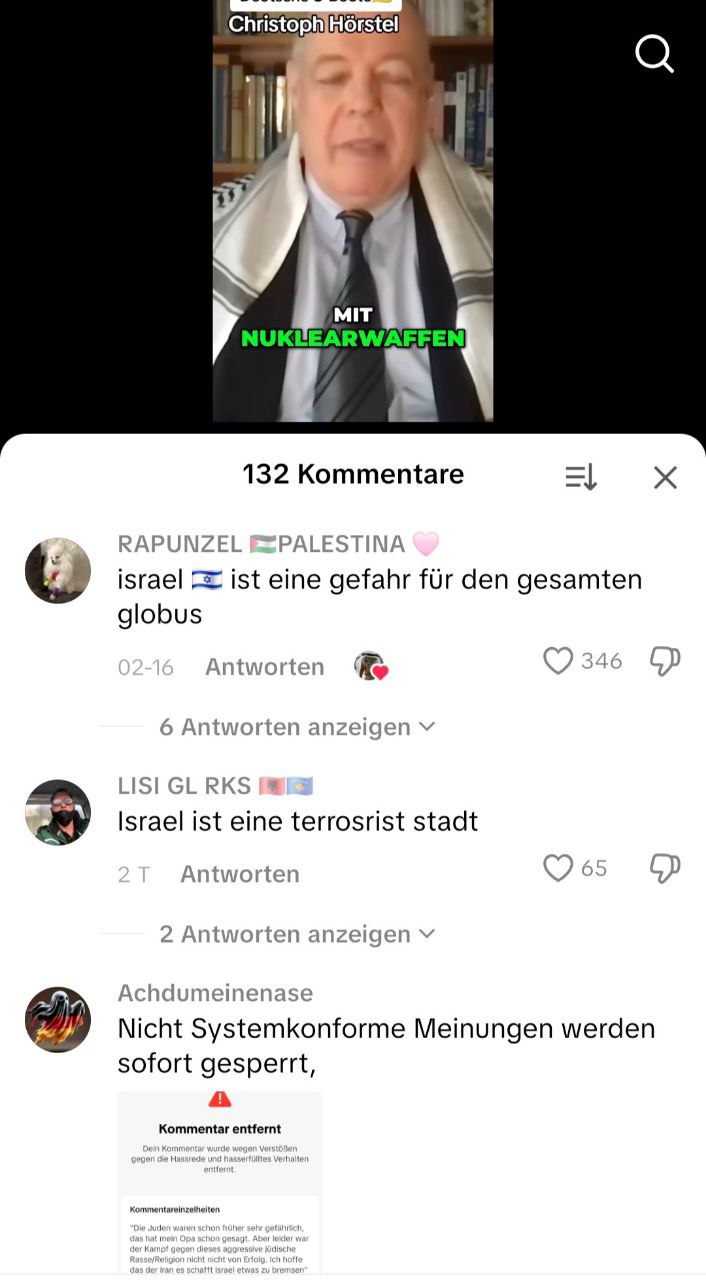The width and height of the screenshot is (706, 1280).
Task: Tap the video above the comments
Action: (x=352, y=210)
